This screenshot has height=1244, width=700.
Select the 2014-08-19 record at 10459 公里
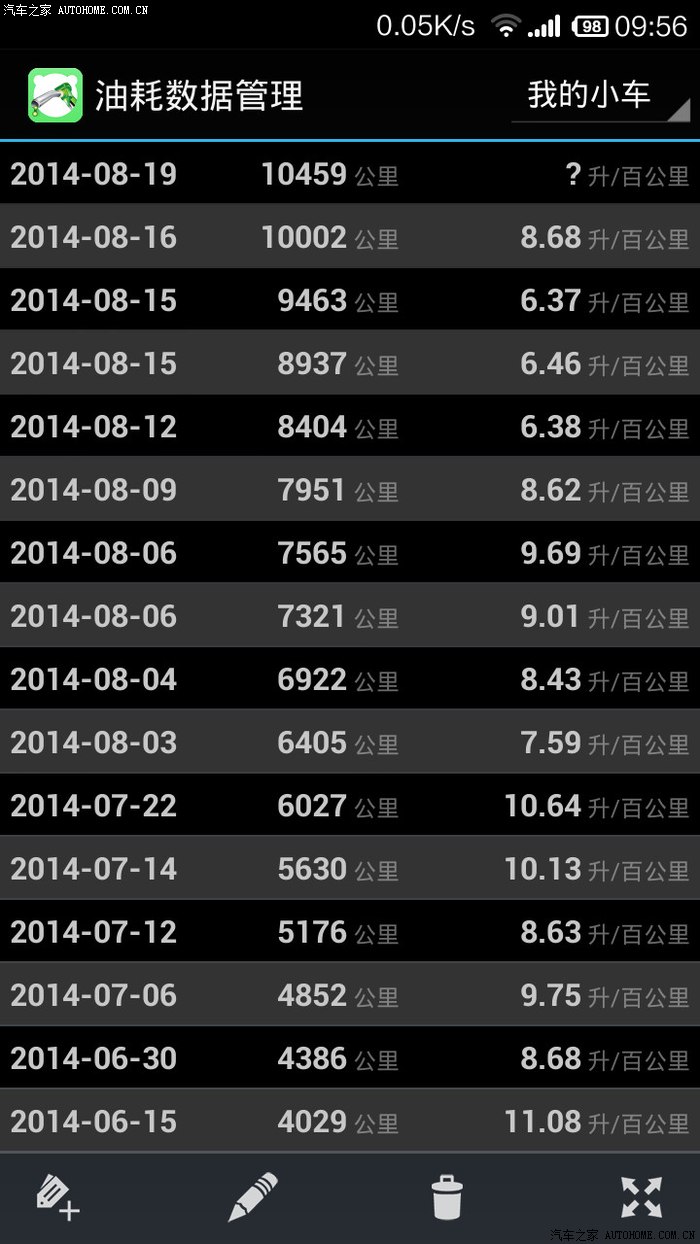click(x=350, y=174)
